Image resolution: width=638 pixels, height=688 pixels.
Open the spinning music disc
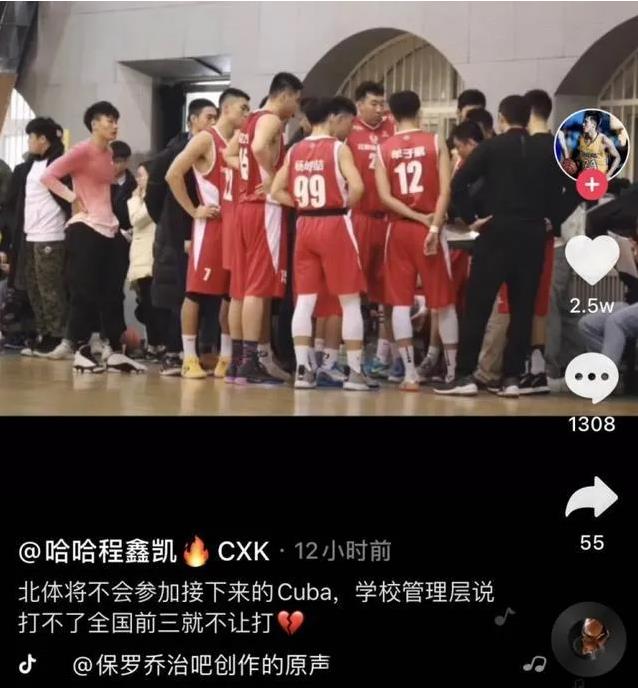tap(590, 637)
